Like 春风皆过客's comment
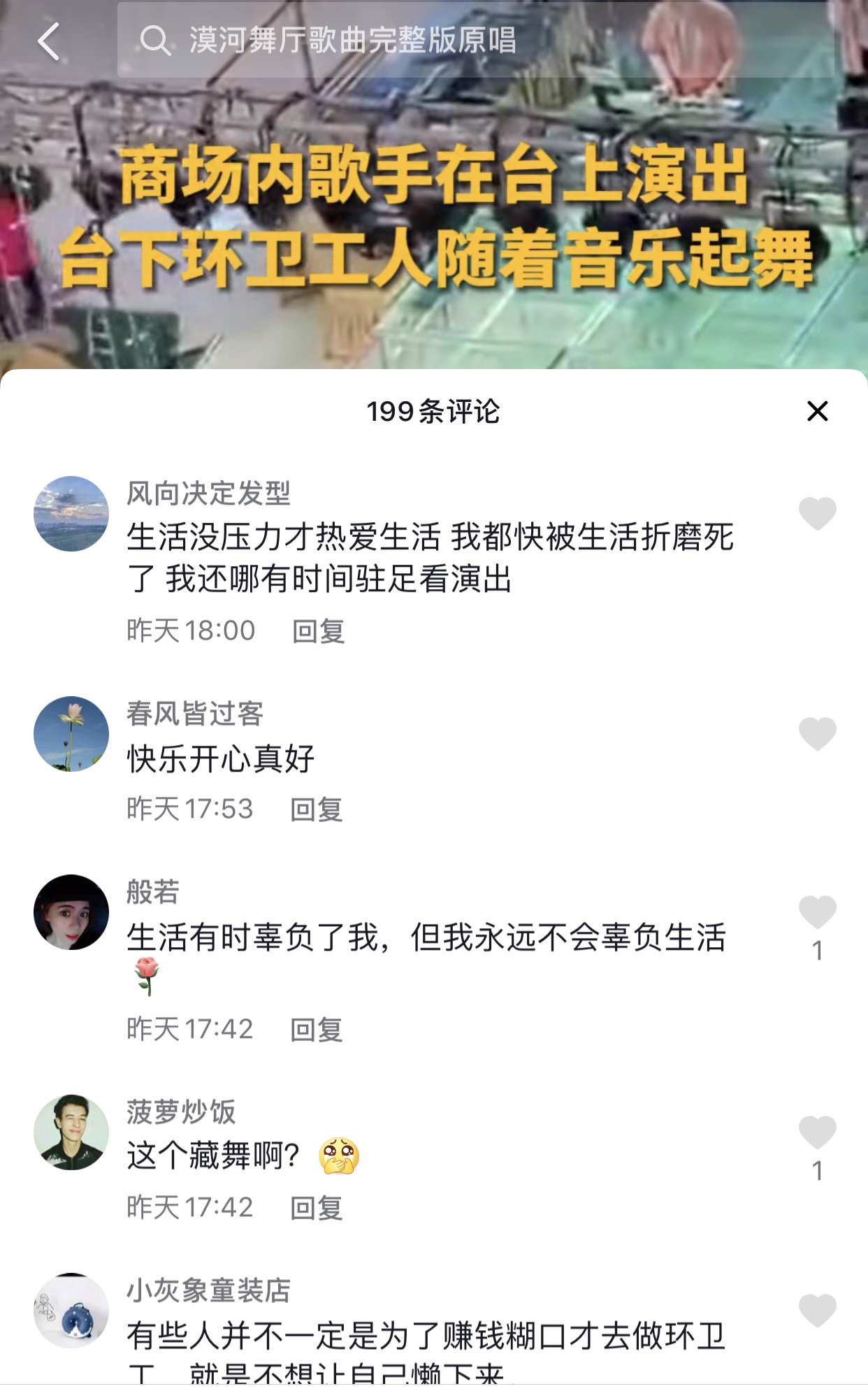This screenshot has width=868, height=1398. point(817,734)
